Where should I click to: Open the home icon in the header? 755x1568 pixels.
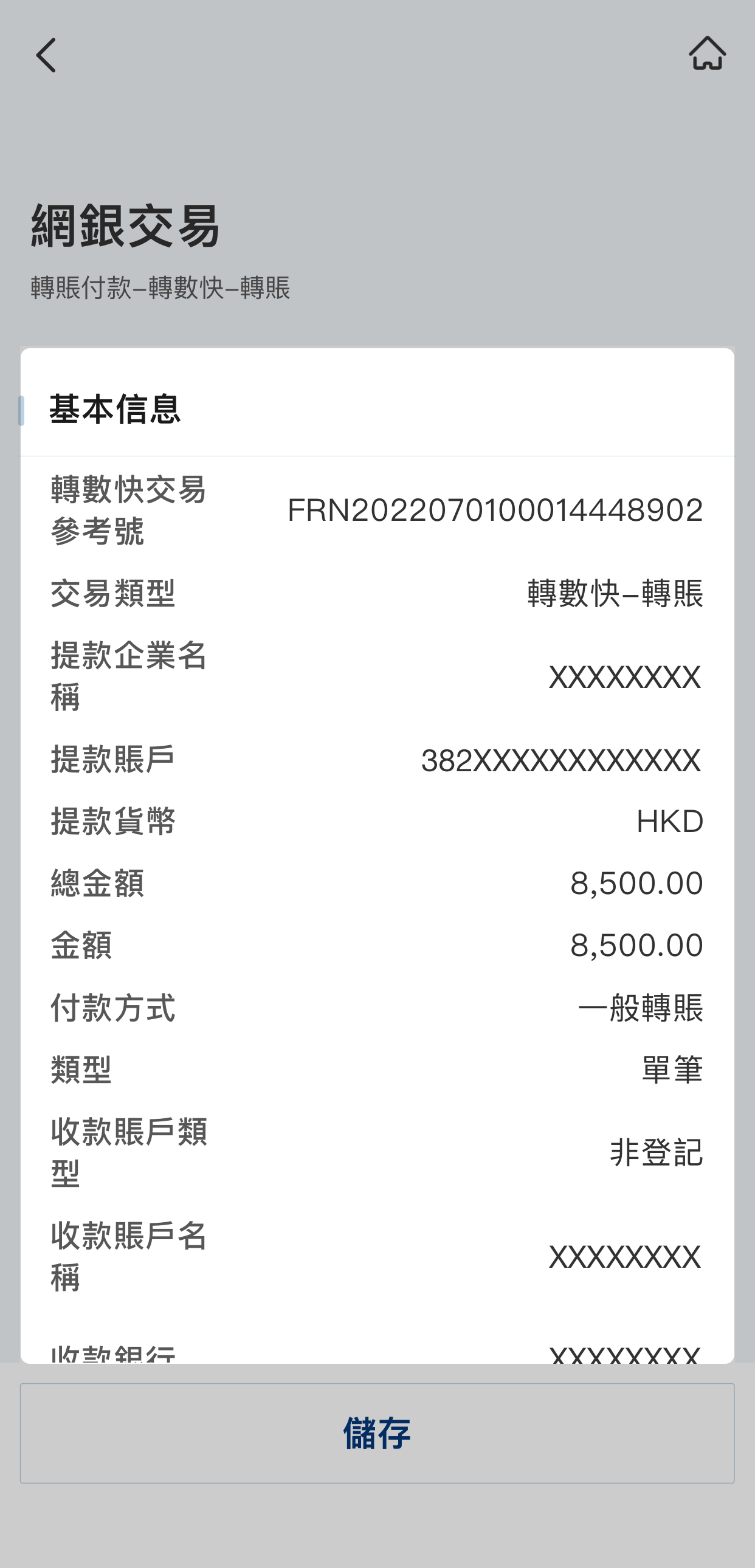pyautogui.click(x=707, y=53)
